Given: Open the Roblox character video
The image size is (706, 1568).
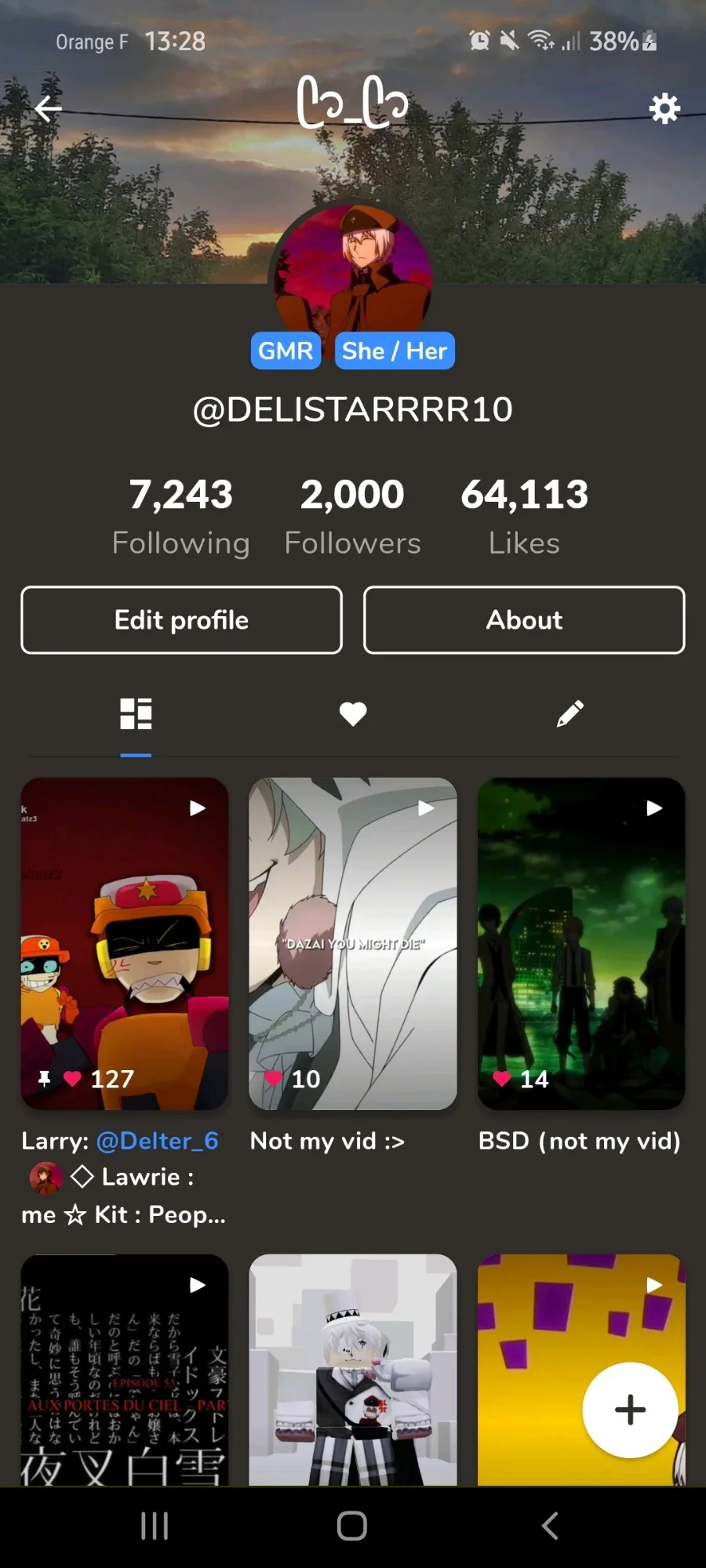Looking at the screenshot, I should [x=353, y=1370].
